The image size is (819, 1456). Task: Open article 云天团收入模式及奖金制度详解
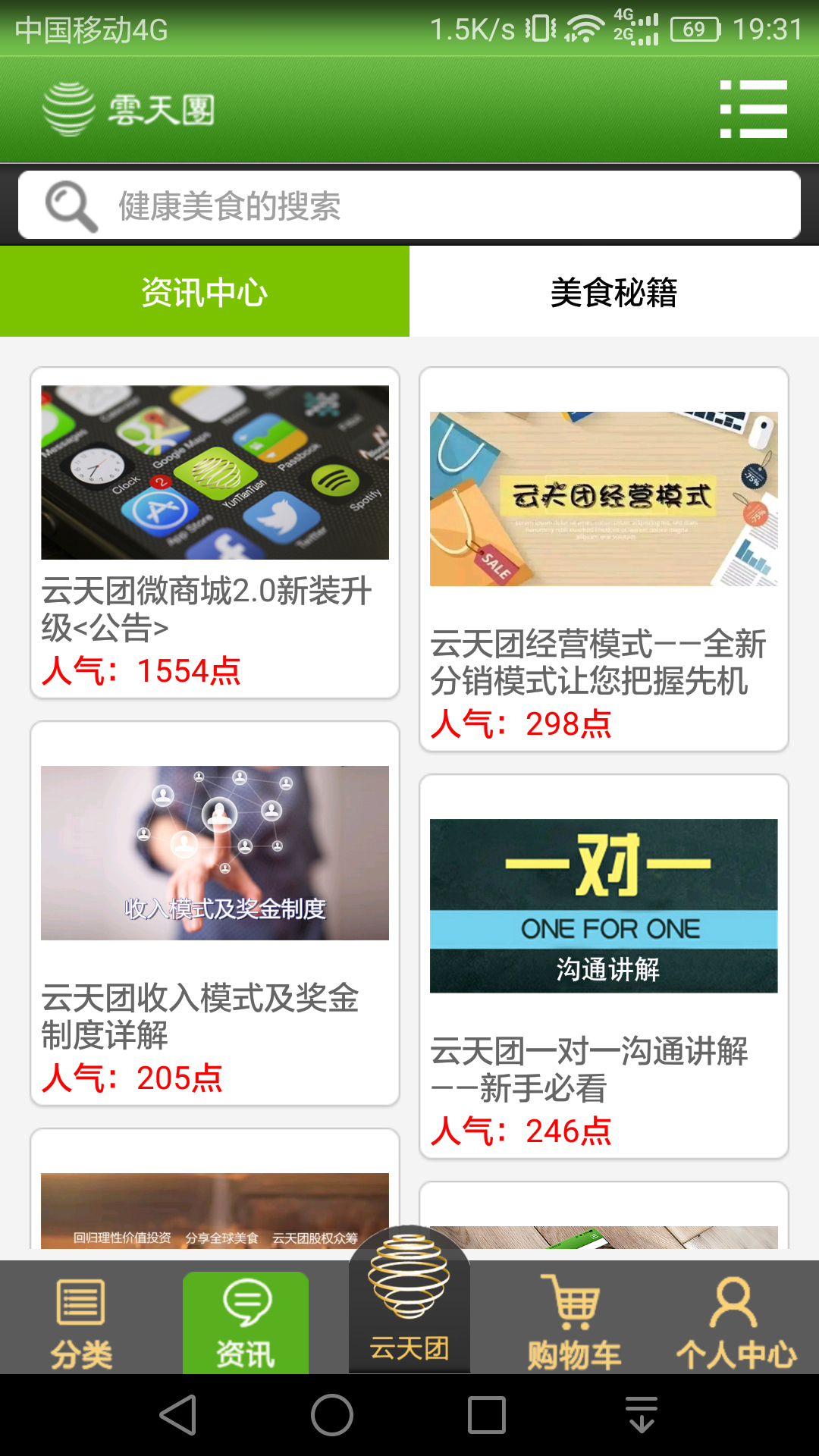215,913
